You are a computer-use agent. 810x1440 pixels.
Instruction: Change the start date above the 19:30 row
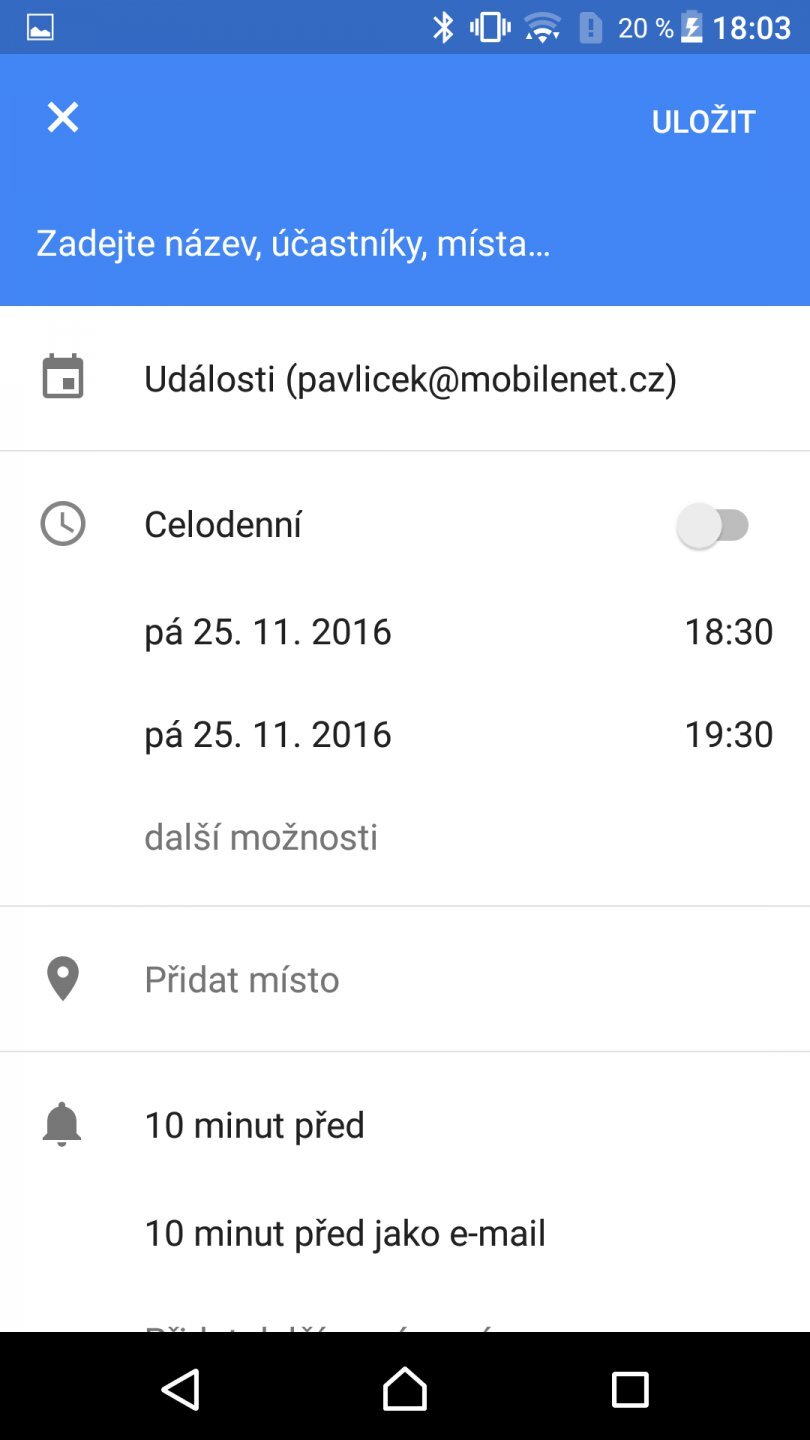pos(268,632)
